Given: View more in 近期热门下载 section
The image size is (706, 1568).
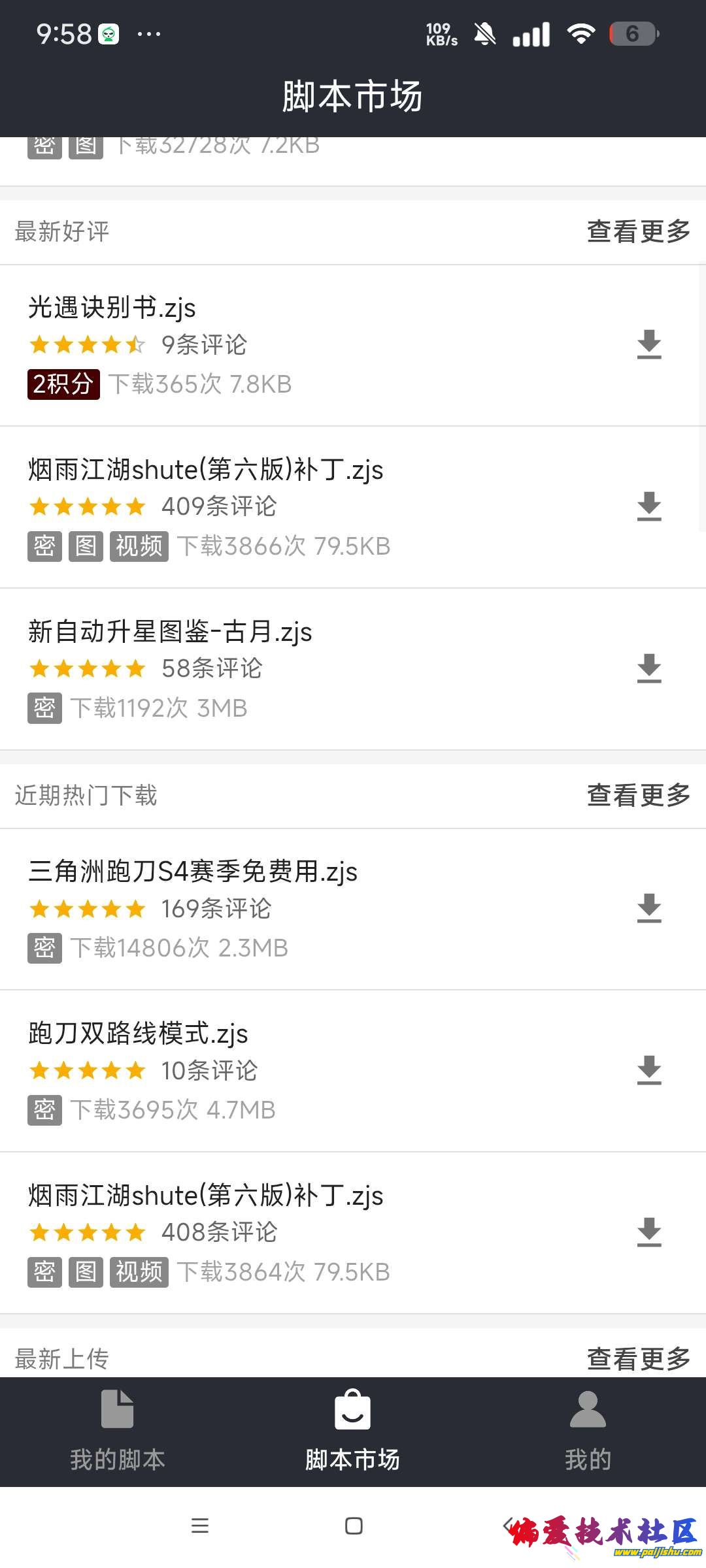Looking at the screenshot, I should tap(638, 795).
